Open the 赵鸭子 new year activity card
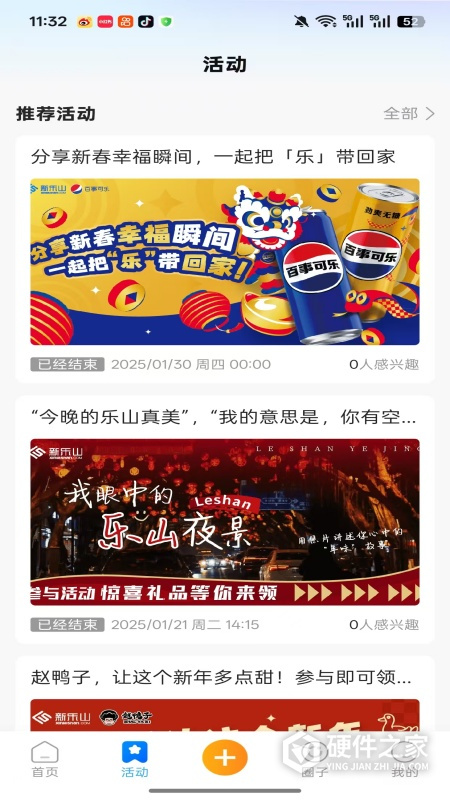This screenshot has width=450, height=800. pyautogui.click(x=225, y=694)
